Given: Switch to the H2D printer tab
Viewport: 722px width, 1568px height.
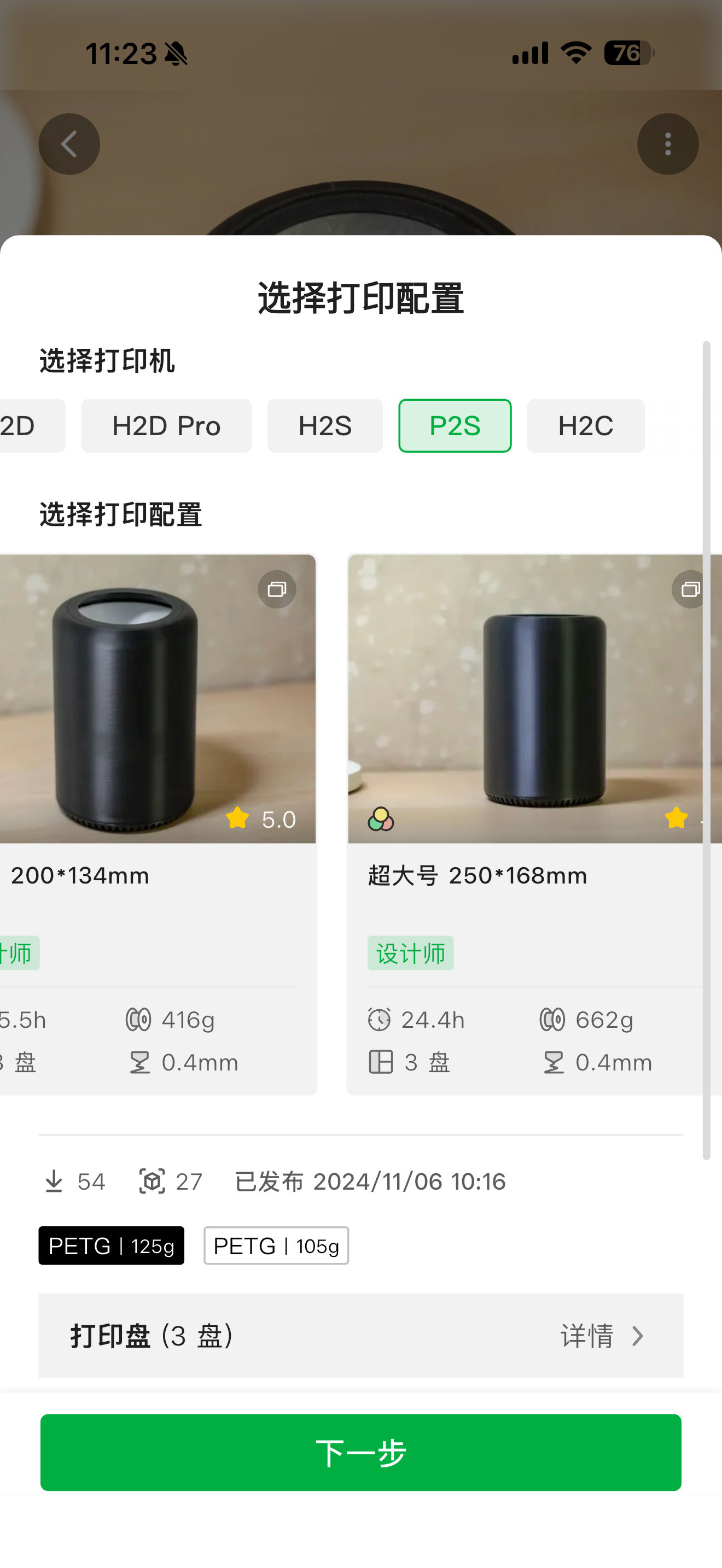Looking at the screenshot, I should click(25, 425).
